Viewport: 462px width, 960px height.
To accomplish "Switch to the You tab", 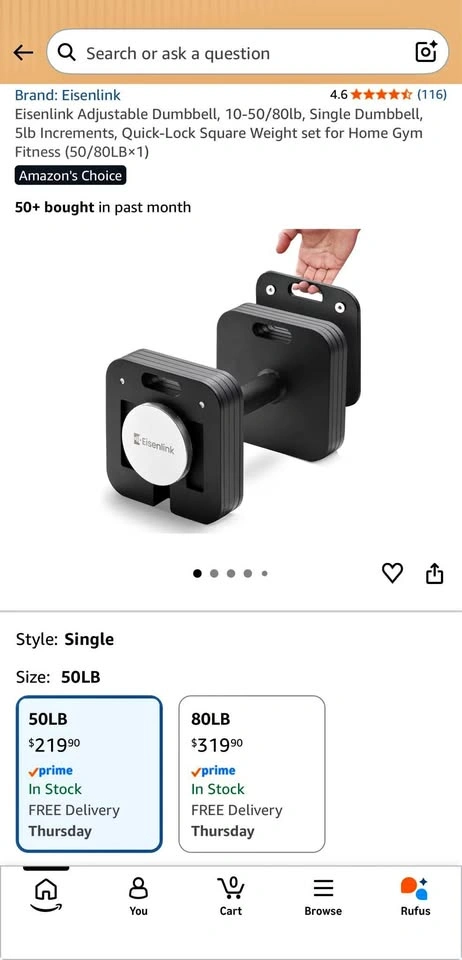I will (x=138, y=896).
